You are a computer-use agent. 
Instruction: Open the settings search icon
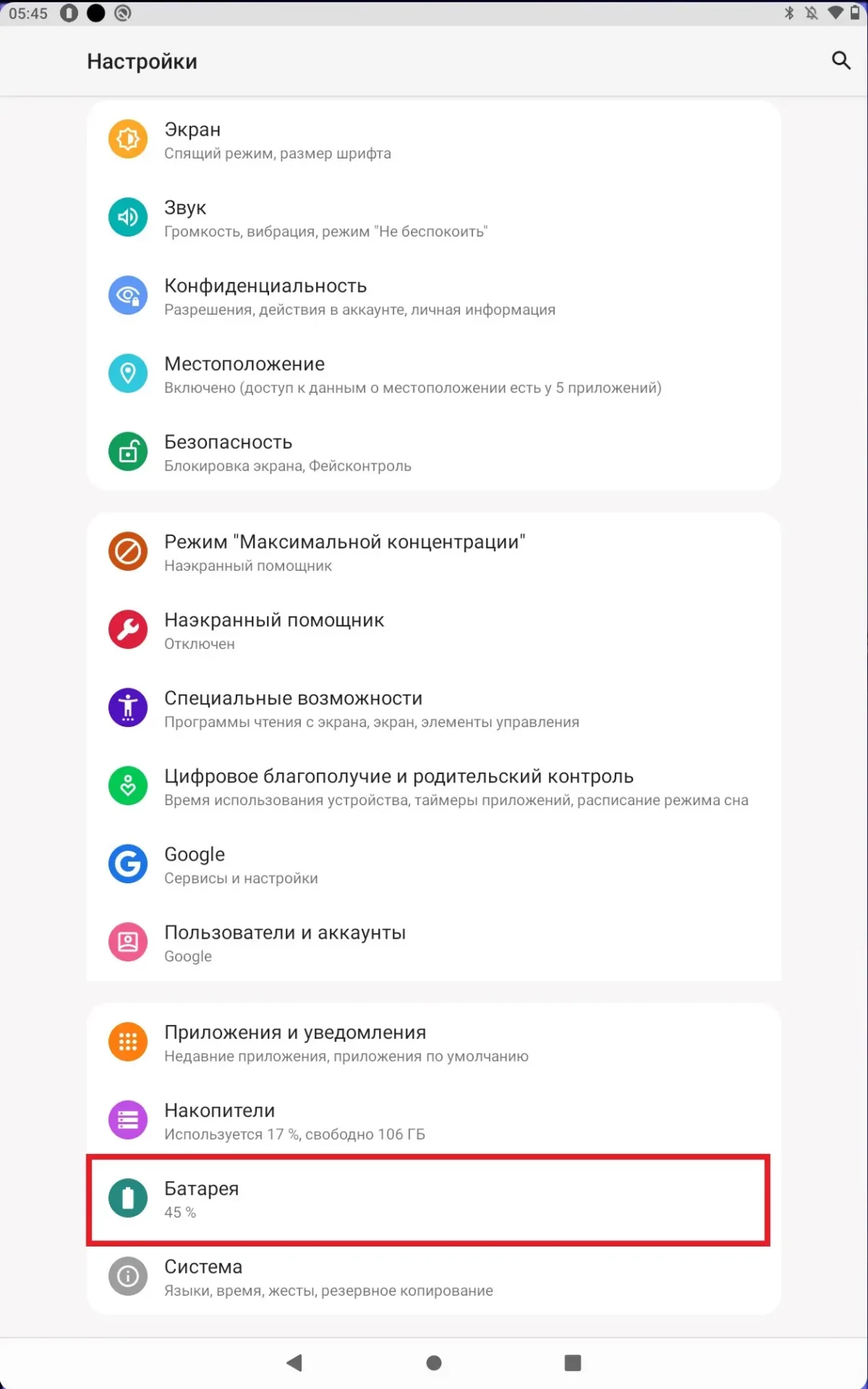click(841, 61)
